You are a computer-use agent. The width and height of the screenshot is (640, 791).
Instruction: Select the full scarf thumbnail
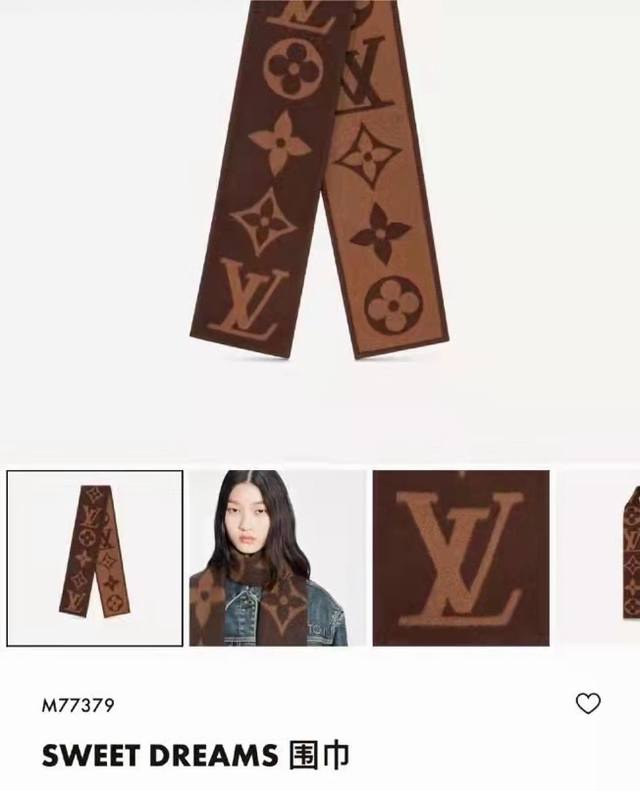pos(95,558)
